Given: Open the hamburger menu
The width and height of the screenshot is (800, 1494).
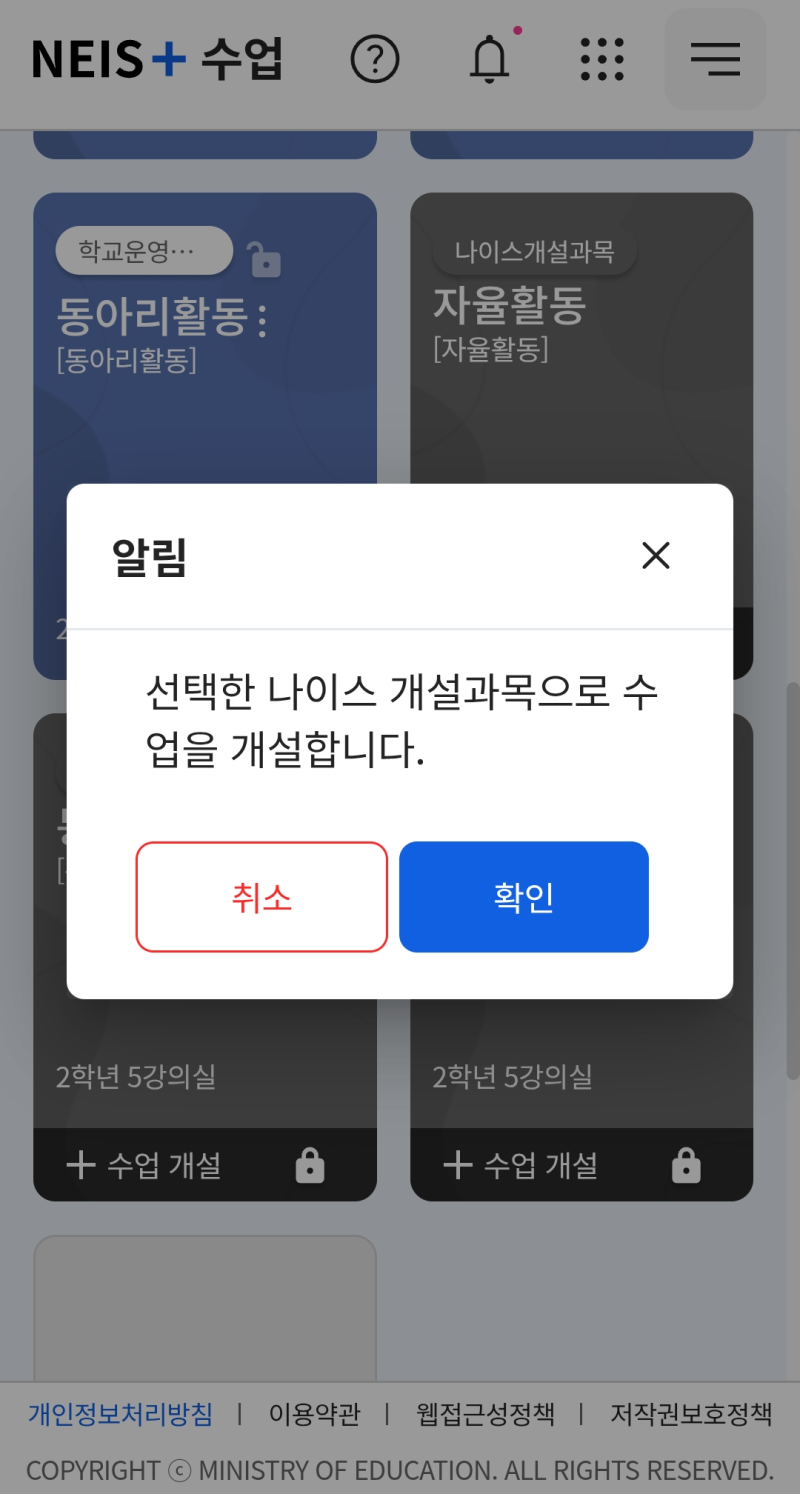Looking at the screenshot, I should (715, 60).
